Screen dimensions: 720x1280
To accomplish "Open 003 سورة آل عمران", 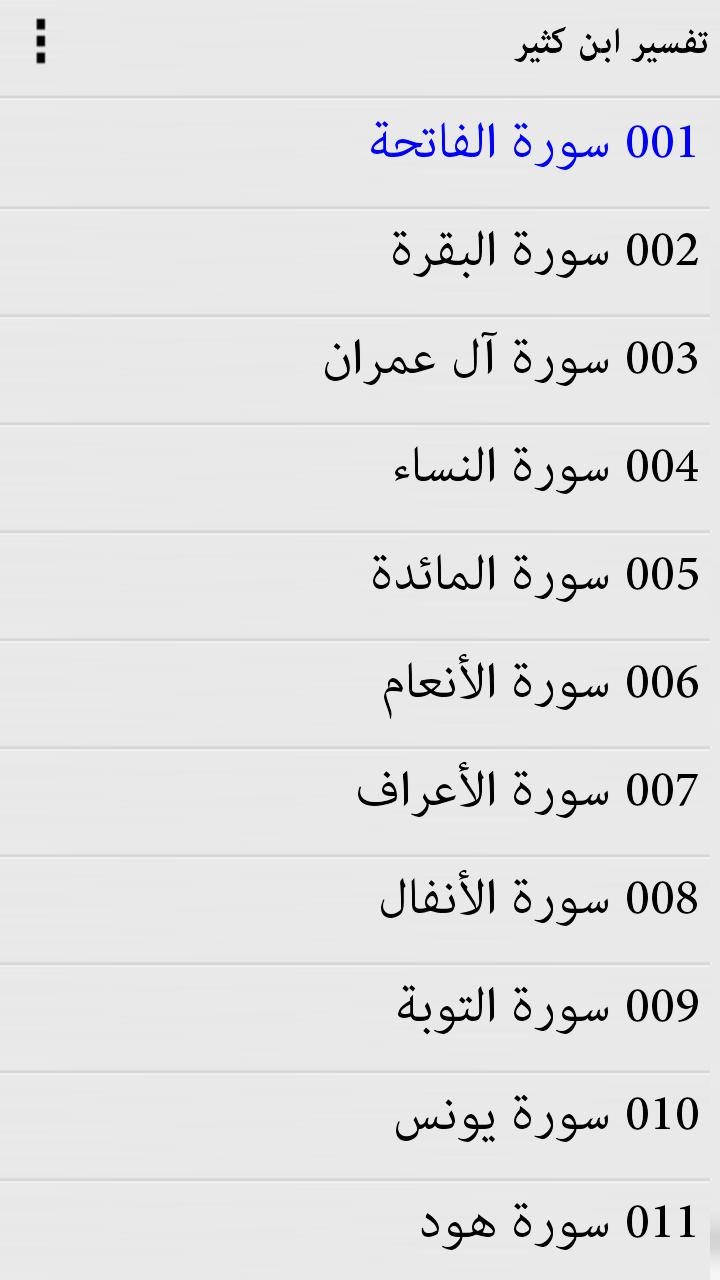I will [x=510, y=359].
